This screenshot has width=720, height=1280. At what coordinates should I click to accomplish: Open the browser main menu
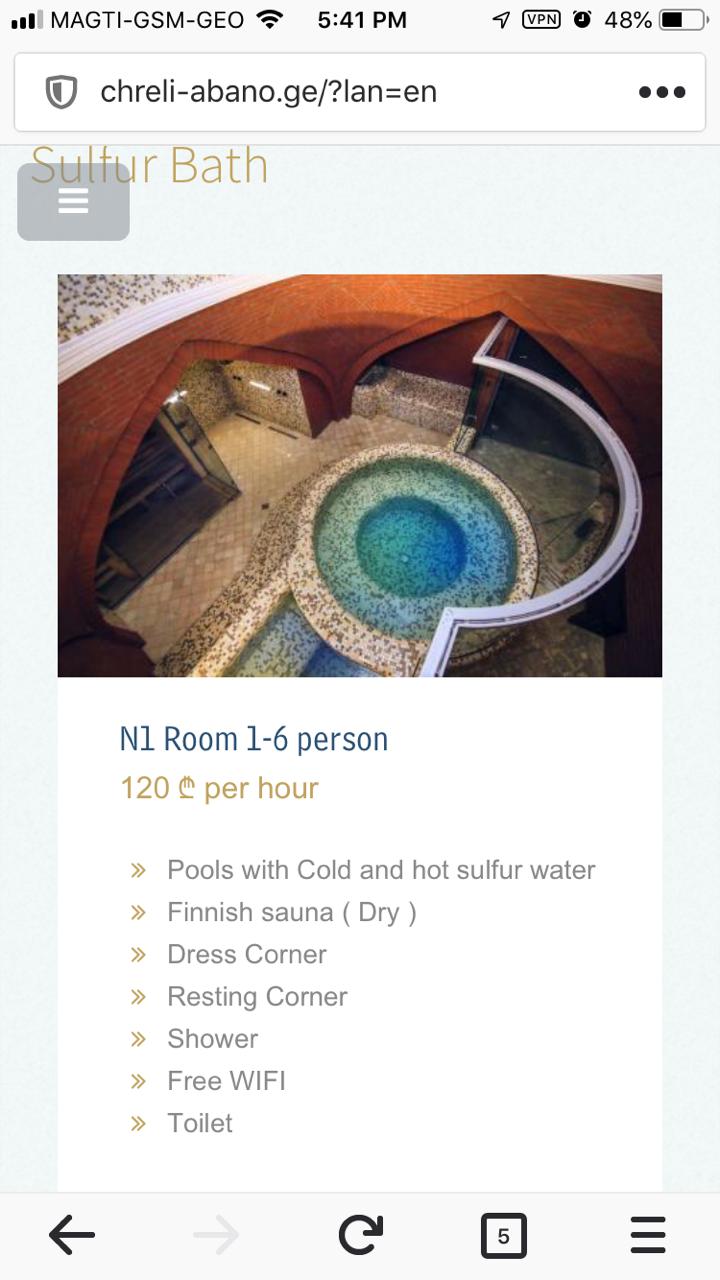coord(648,1236)
